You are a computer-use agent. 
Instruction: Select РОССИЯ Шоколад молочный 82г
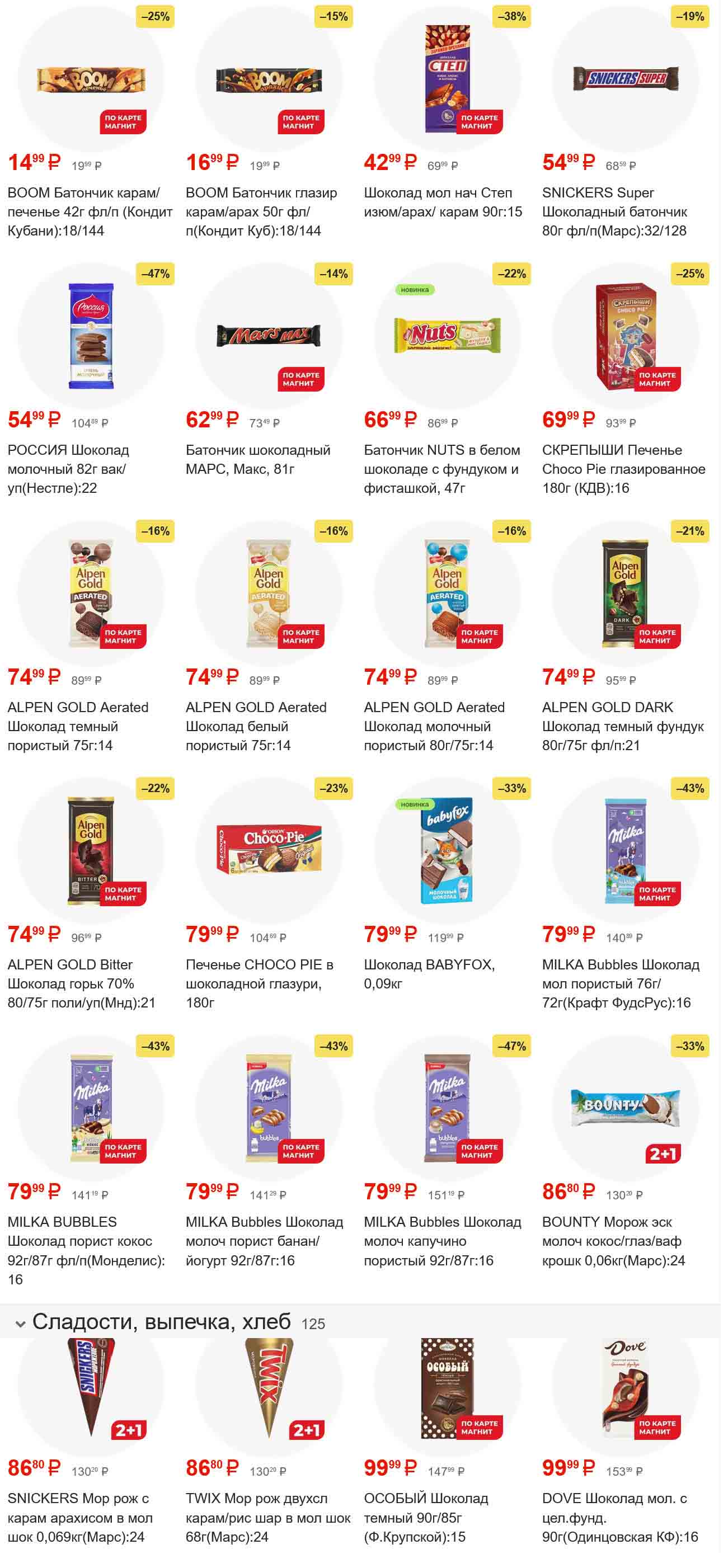91,336
